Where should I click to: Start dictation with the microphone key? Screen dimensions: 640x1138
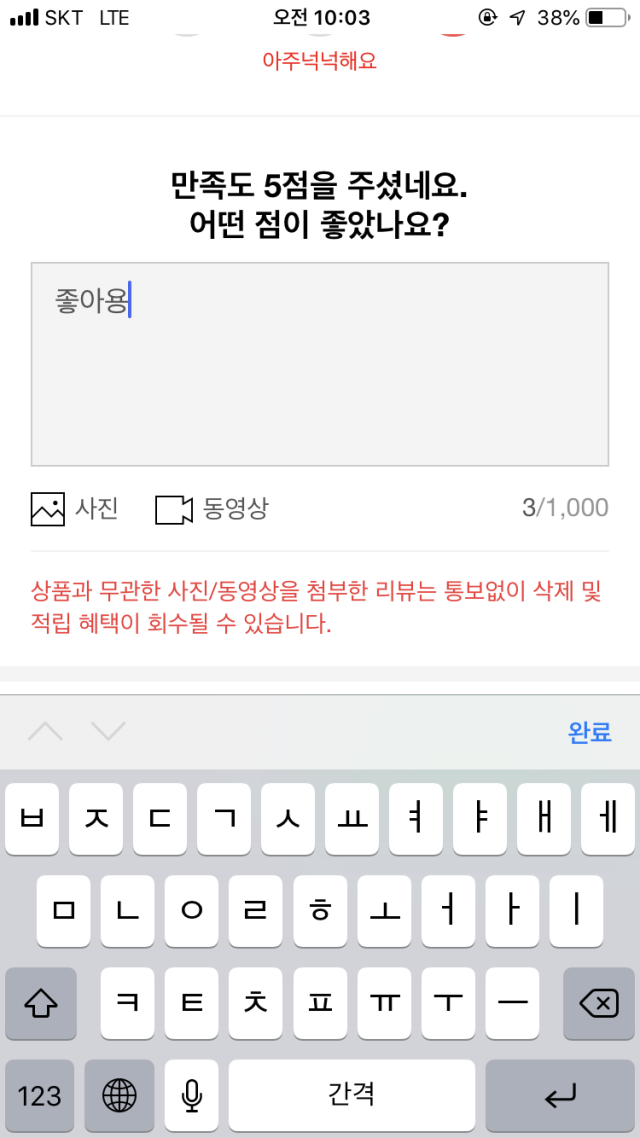tap(191, 1096)
